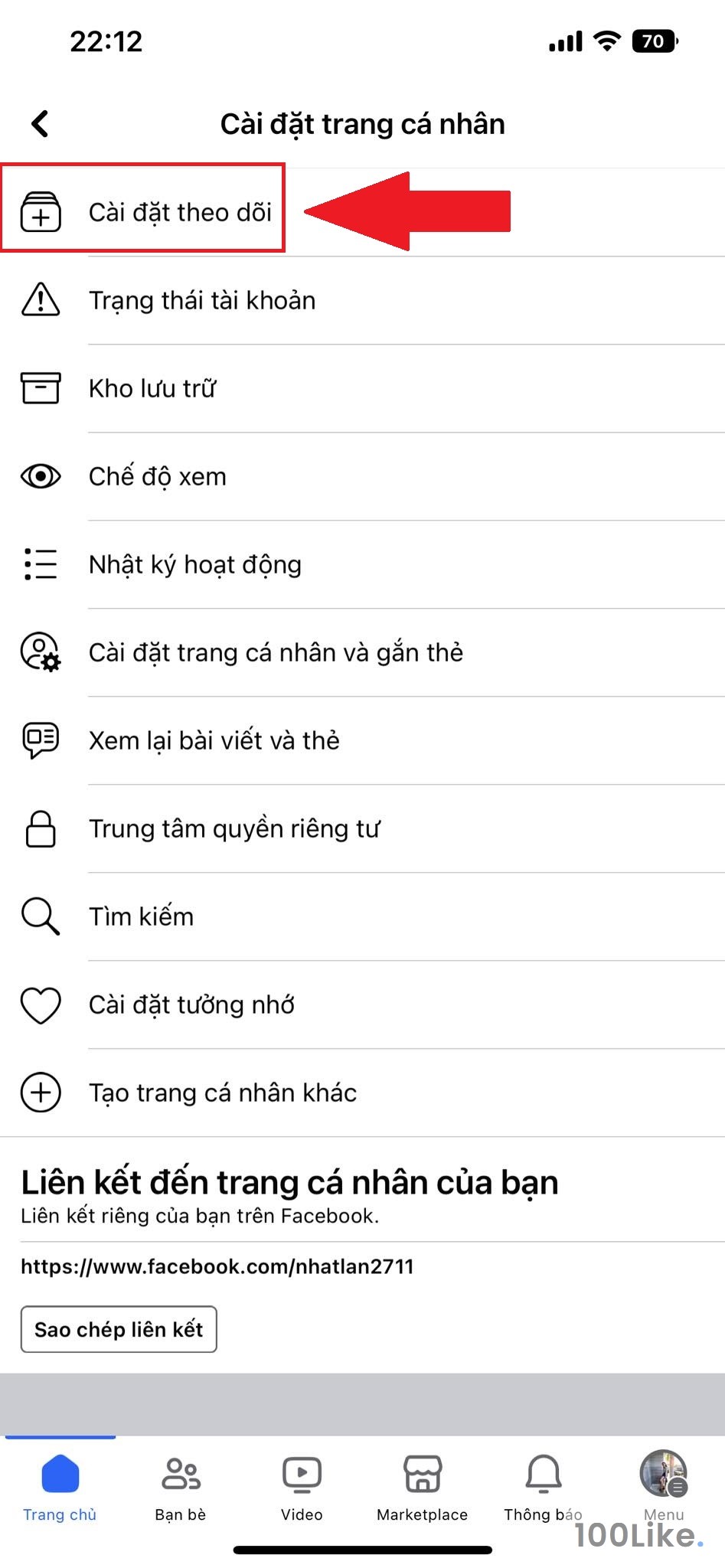Select the profile and tagging settings gear icon
The height and width of the screenshot is (1568, 725).
(40, 652)
